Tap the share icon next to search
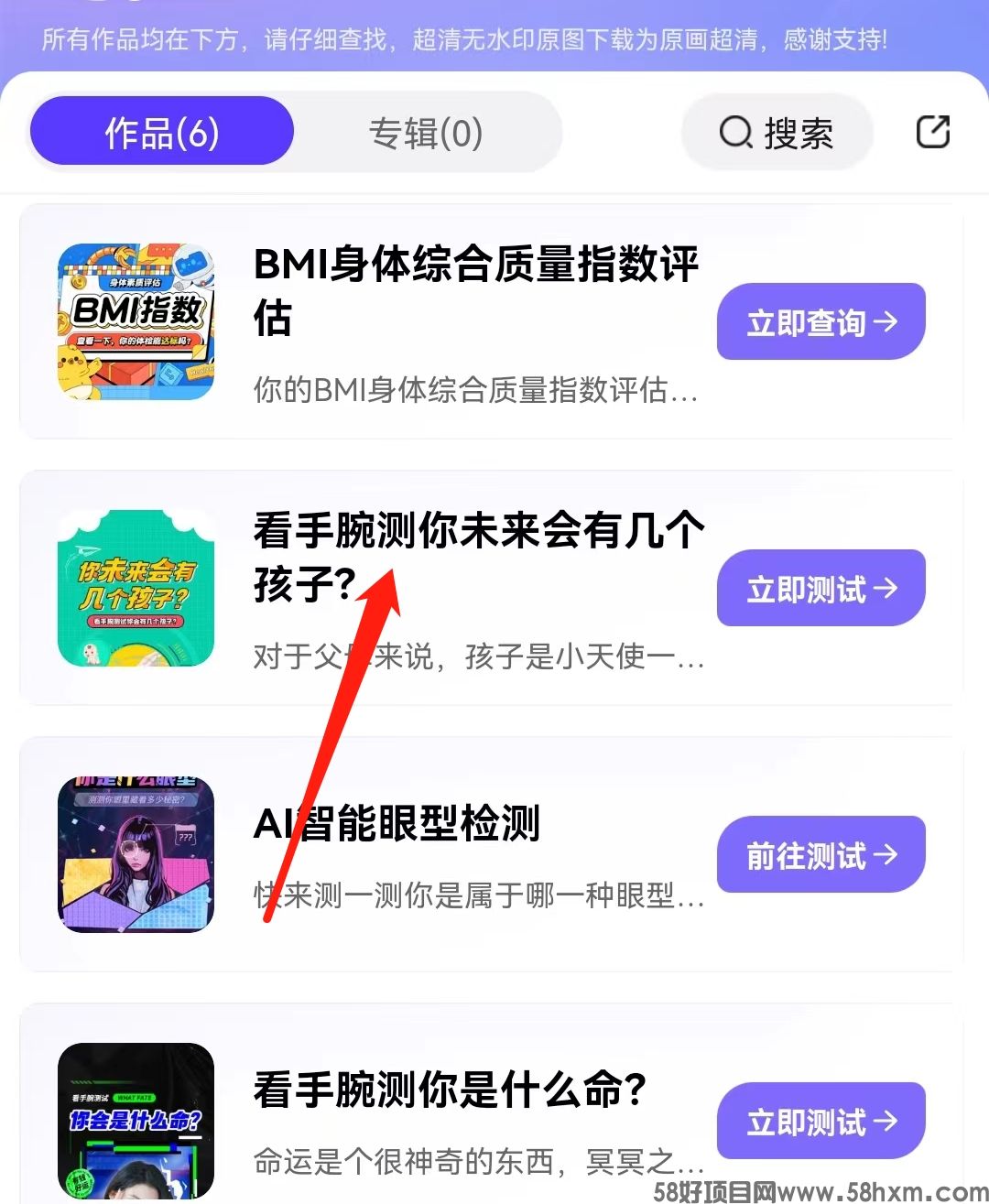The image size is (989, 1204). coord(932,132)
